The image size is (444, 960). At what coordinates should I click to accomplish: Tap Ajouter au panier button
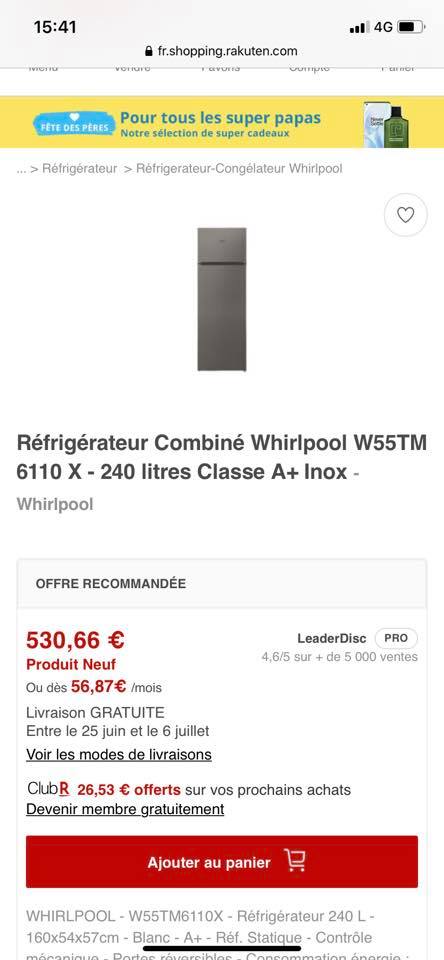tap(222, 862)
